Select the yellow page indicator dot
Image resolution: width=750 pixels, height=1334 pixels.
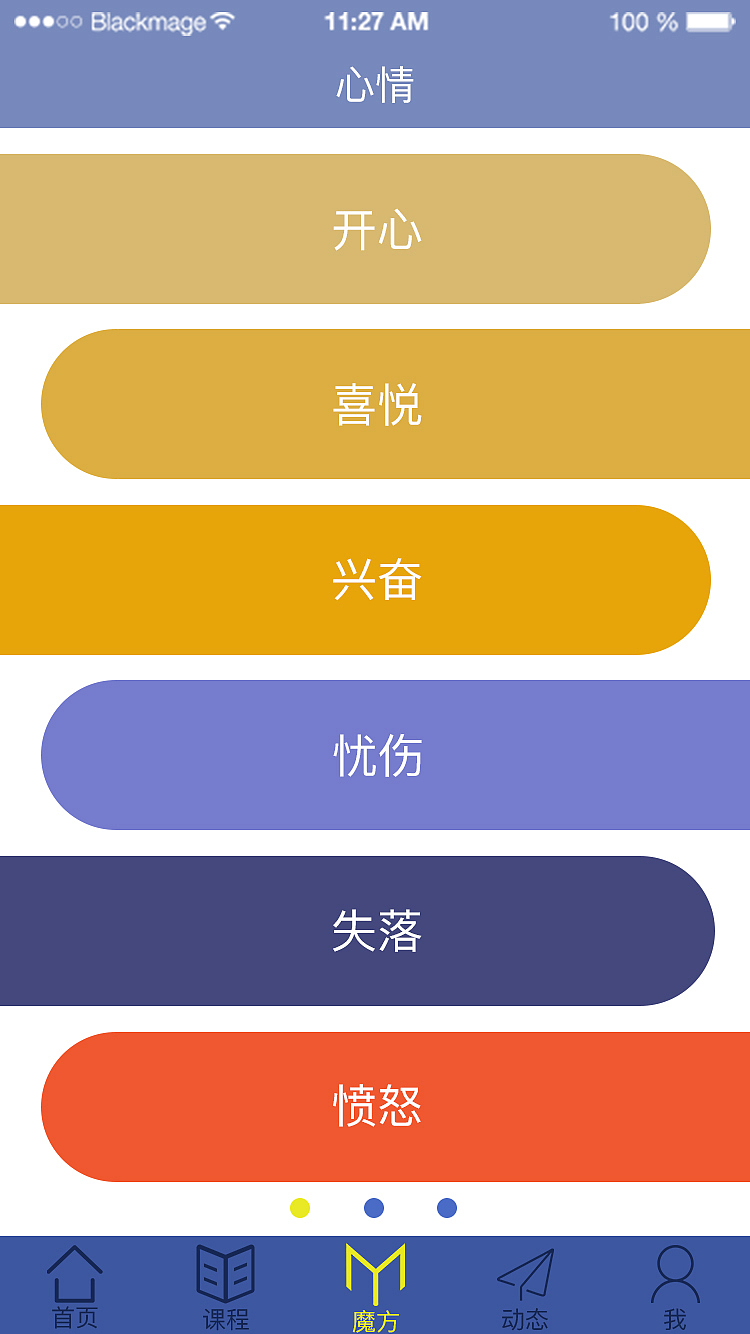tap(302, 1208)
